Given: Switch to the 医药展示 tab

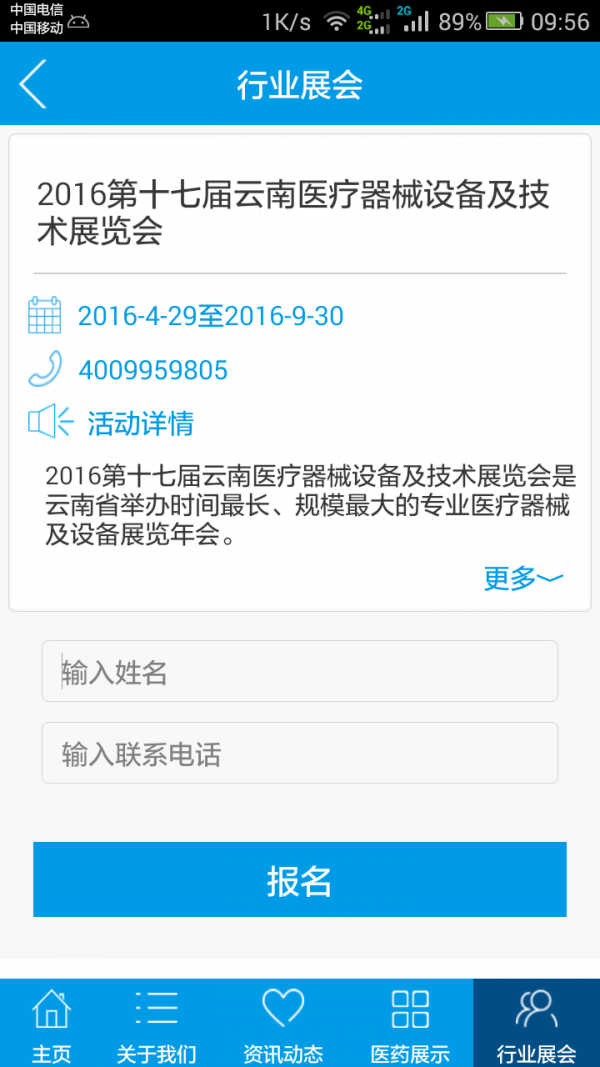Looking at the screenshot, I should [410, 1024].
